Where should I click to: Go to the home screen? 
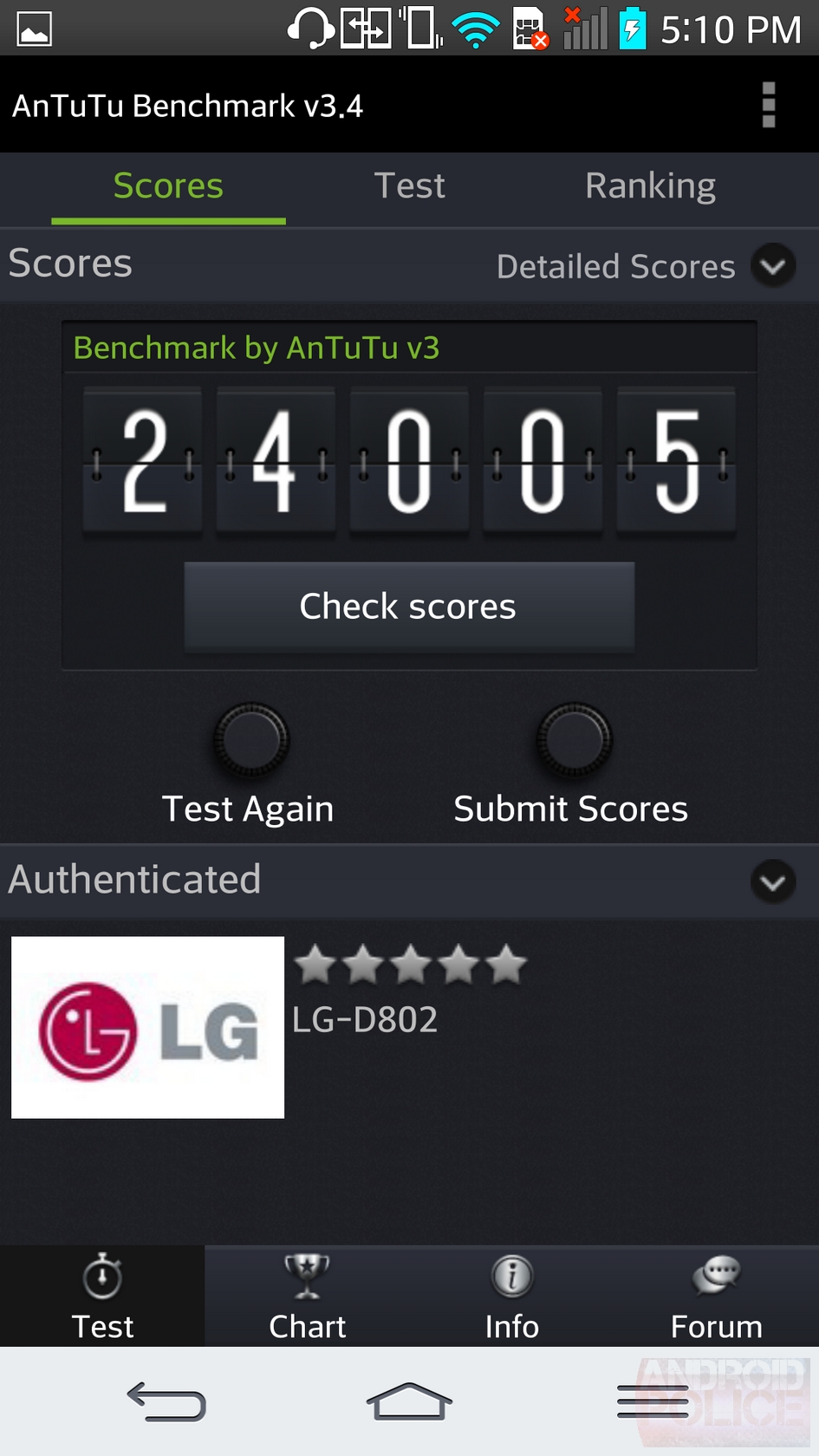[x=409, y=1401]
